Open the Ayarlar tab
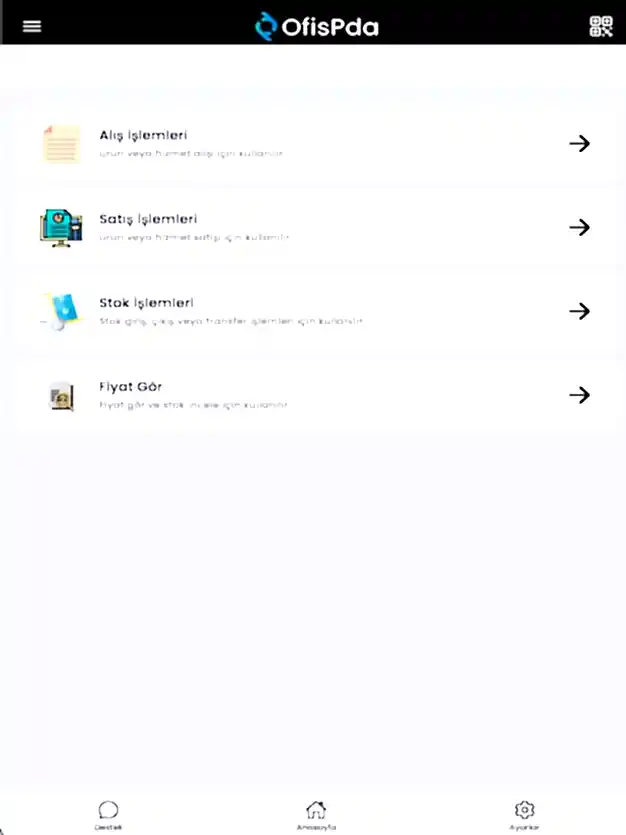Screen dimensions: 626x835 point(524,815)
